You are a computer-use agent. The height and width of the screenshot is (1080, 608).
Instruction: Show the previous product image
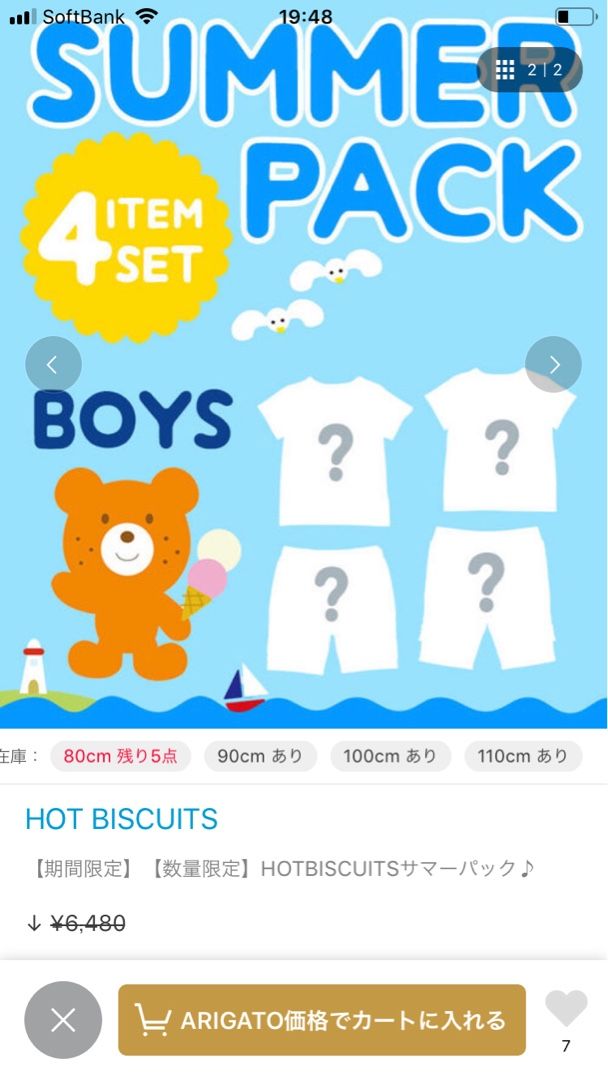[x=53, y=364]
